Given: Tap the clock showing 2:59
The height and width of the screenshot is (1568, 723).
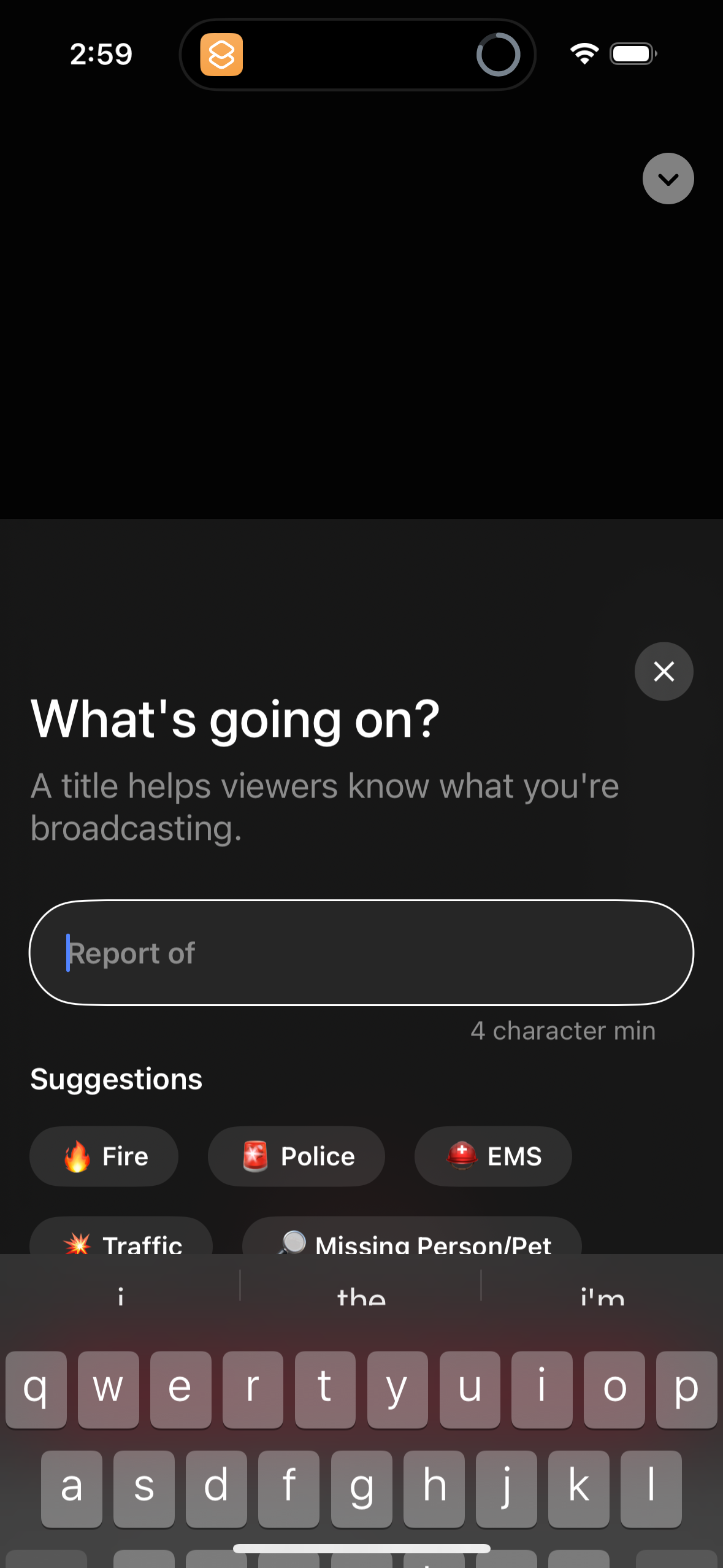Looking at the screenshot, I should (x=101, y=54).
